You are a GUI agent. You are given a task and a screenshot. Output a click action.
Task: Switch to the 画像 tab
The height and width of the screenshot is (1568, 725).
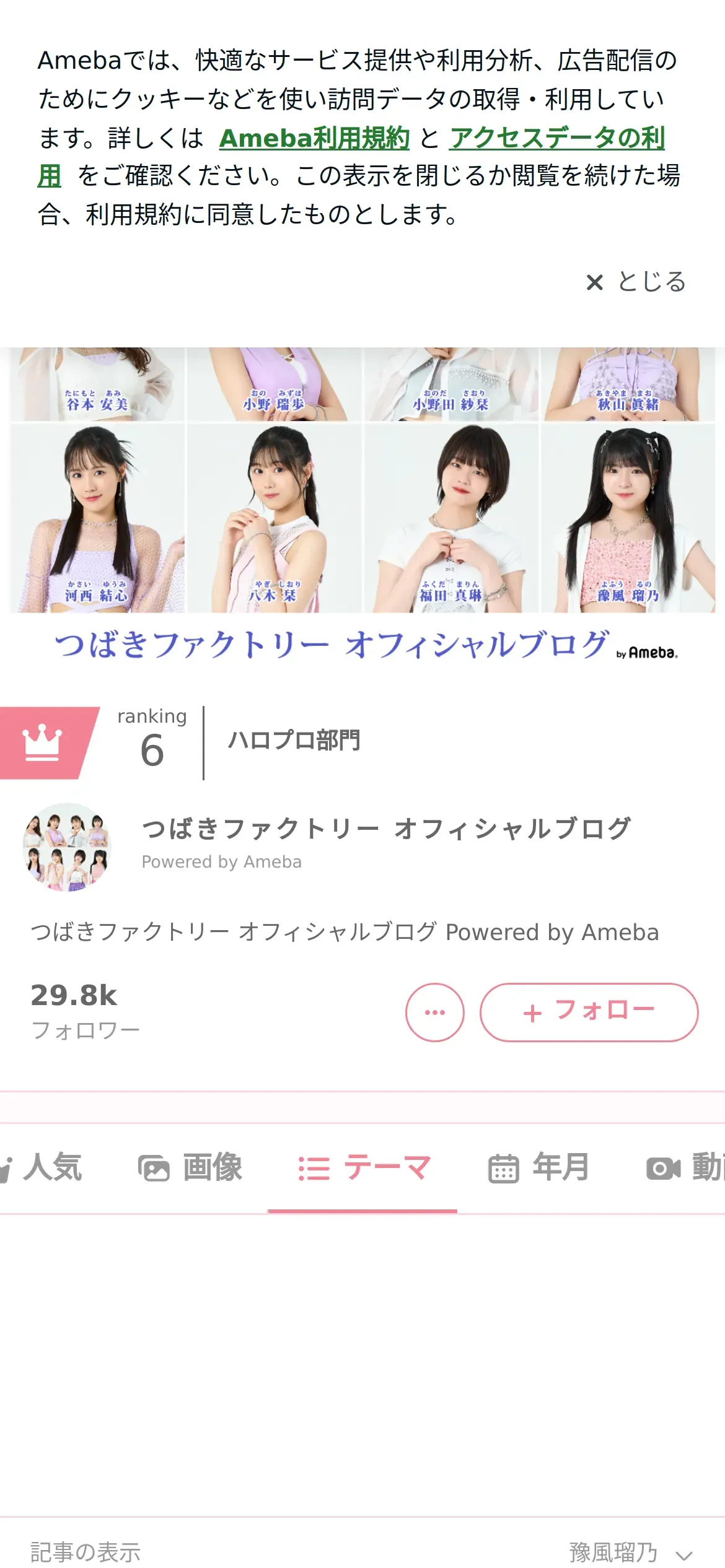tap(190, 1168)
